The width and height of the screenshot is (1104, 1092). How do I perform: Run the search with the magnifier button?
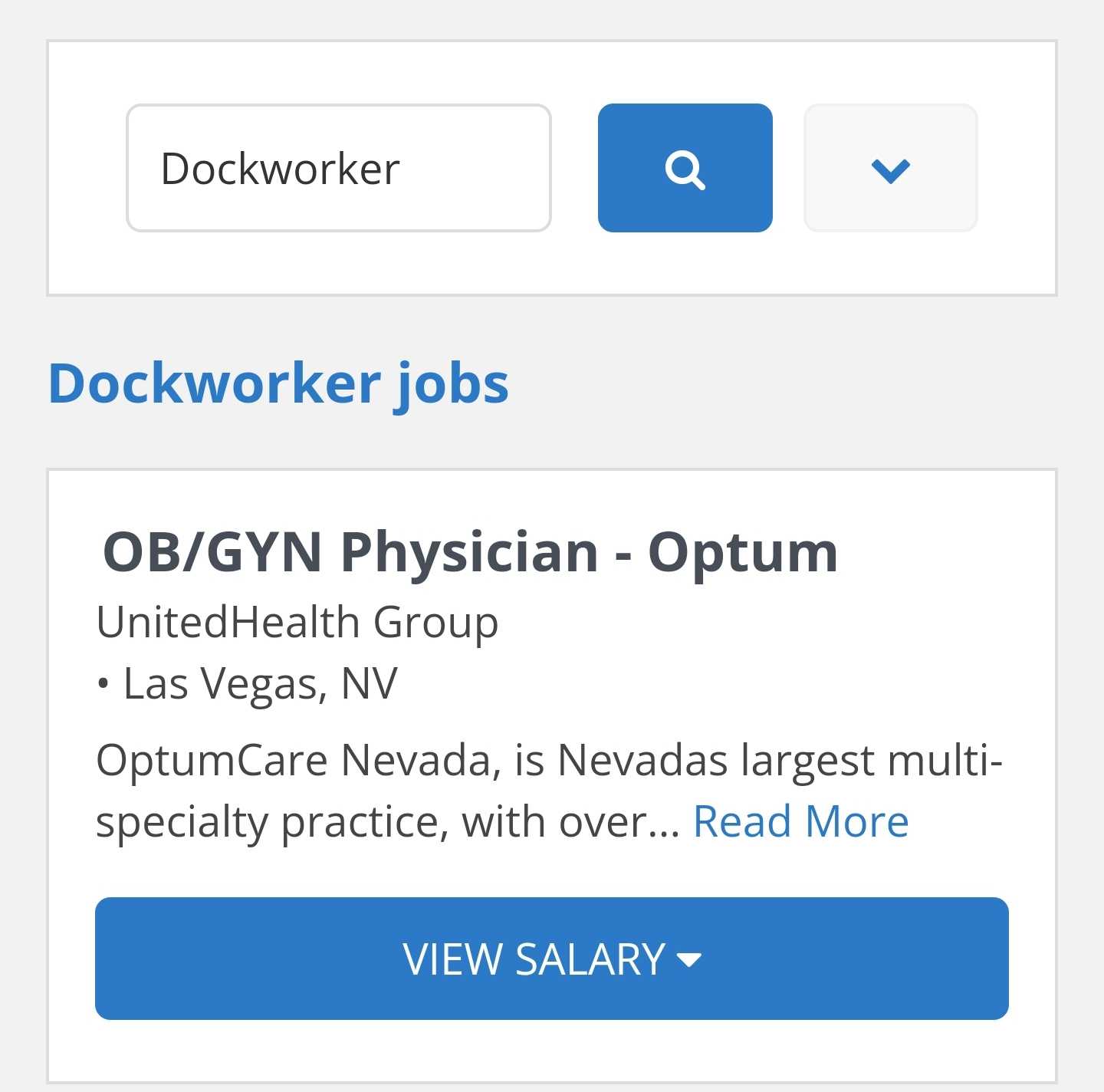click(x=685, y=168)
